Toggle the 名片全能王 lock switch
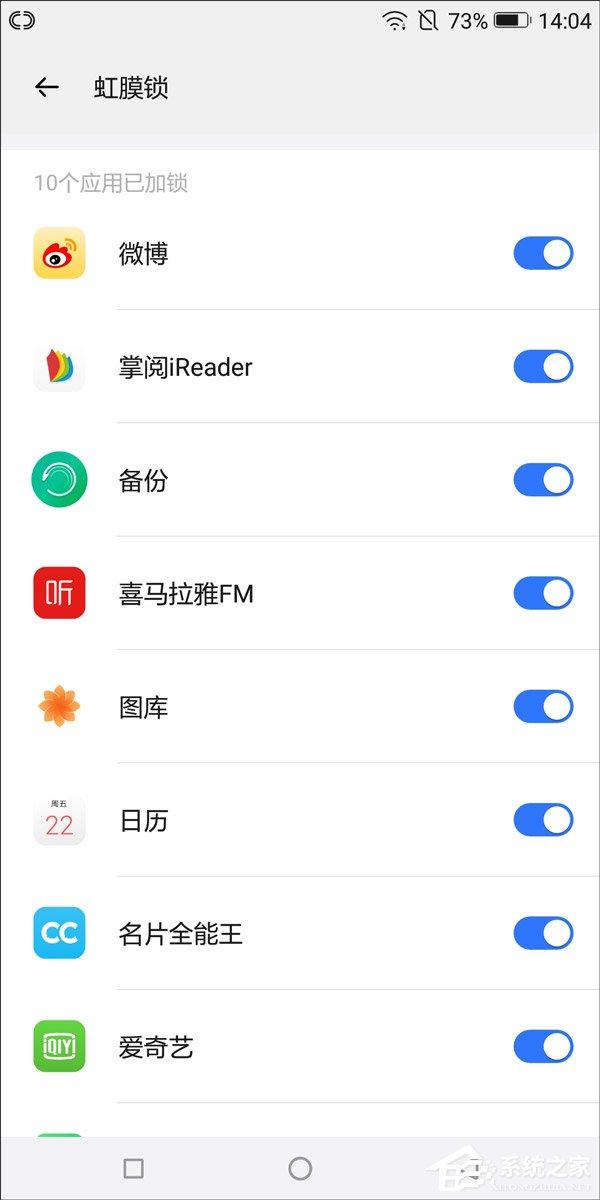Viewport: 600px width, 1200px height. tap(543, 934)
